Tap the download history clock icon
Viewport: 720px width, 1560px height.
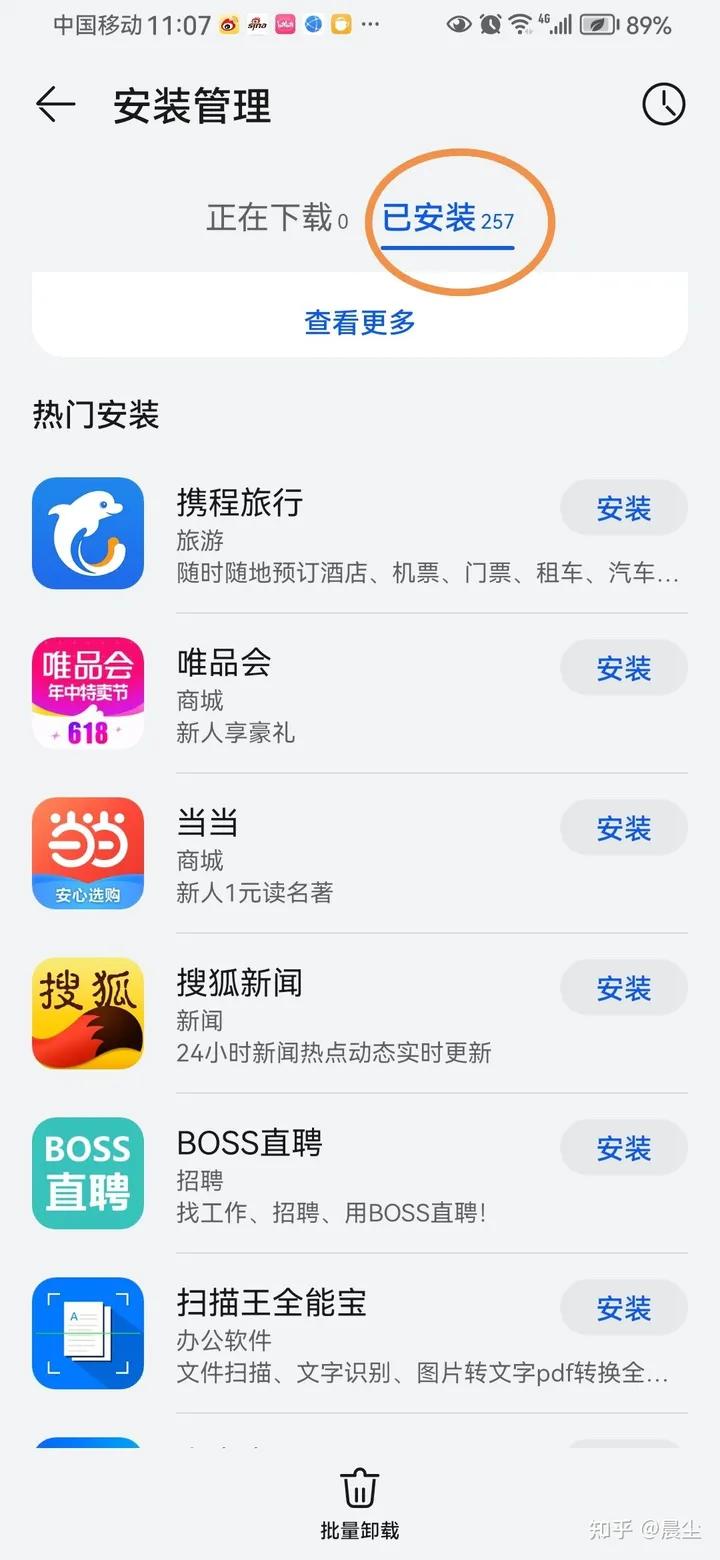662,103
